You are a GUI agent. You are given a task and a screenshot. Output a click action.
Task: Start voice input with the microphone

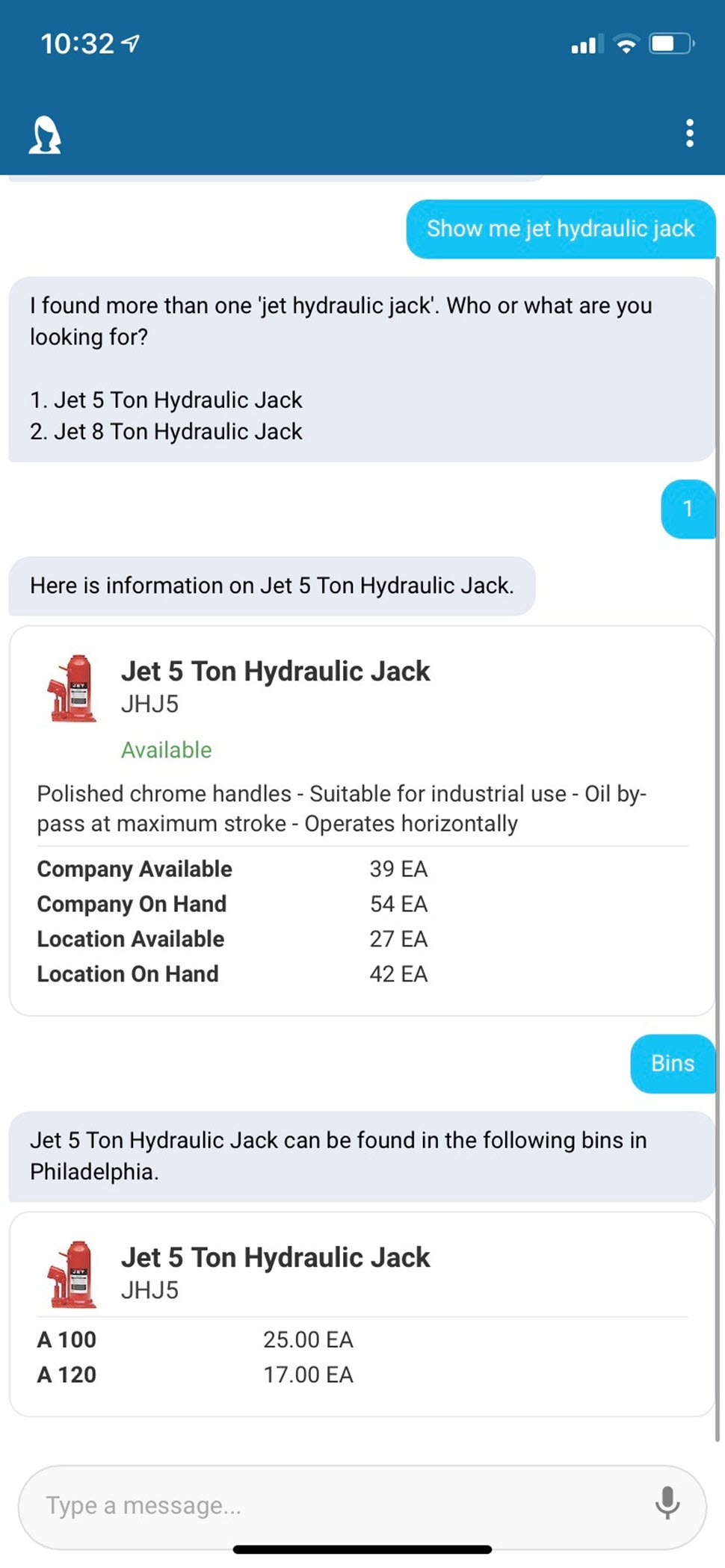(667, 1504)
